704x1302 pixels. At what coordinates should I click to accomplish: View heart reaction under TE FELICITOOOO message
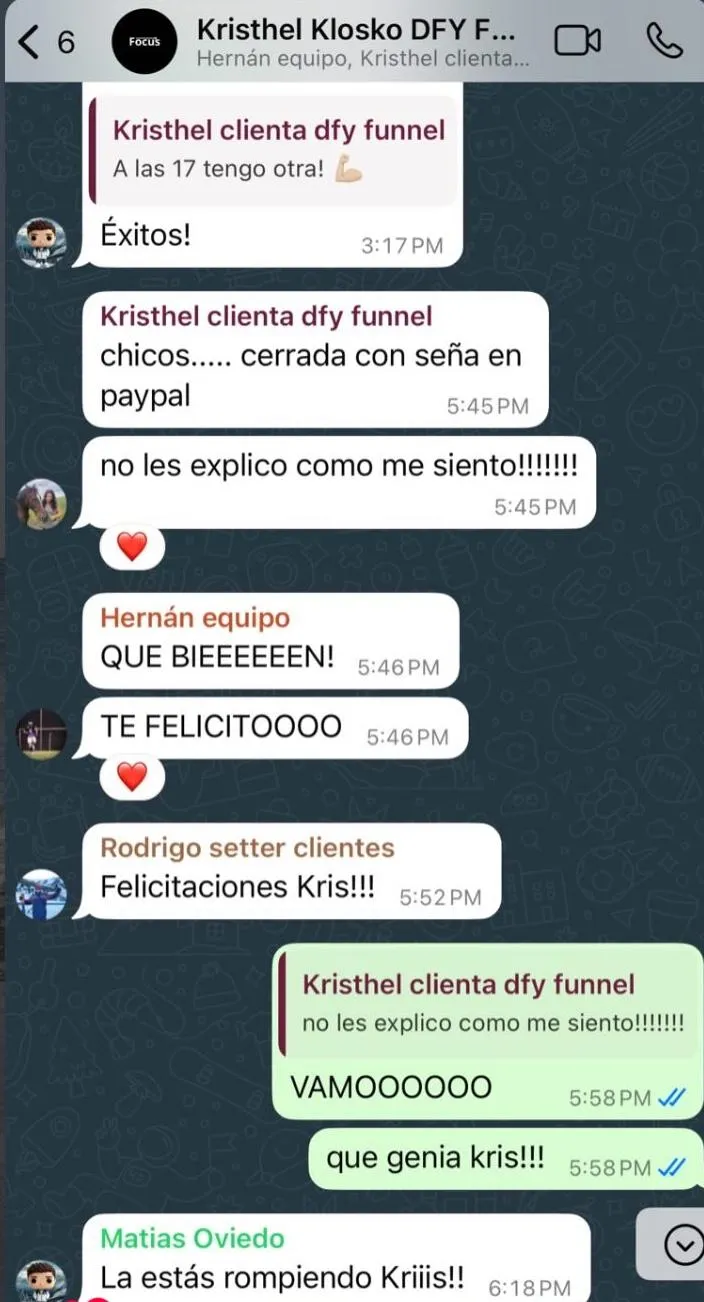click(132, 775)
